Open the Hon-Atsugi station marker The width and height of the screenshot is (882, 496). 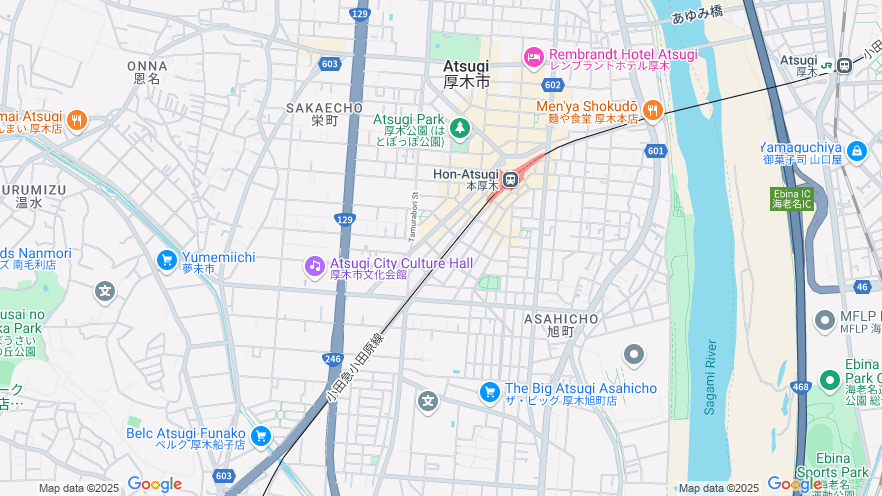coord(511,180)
